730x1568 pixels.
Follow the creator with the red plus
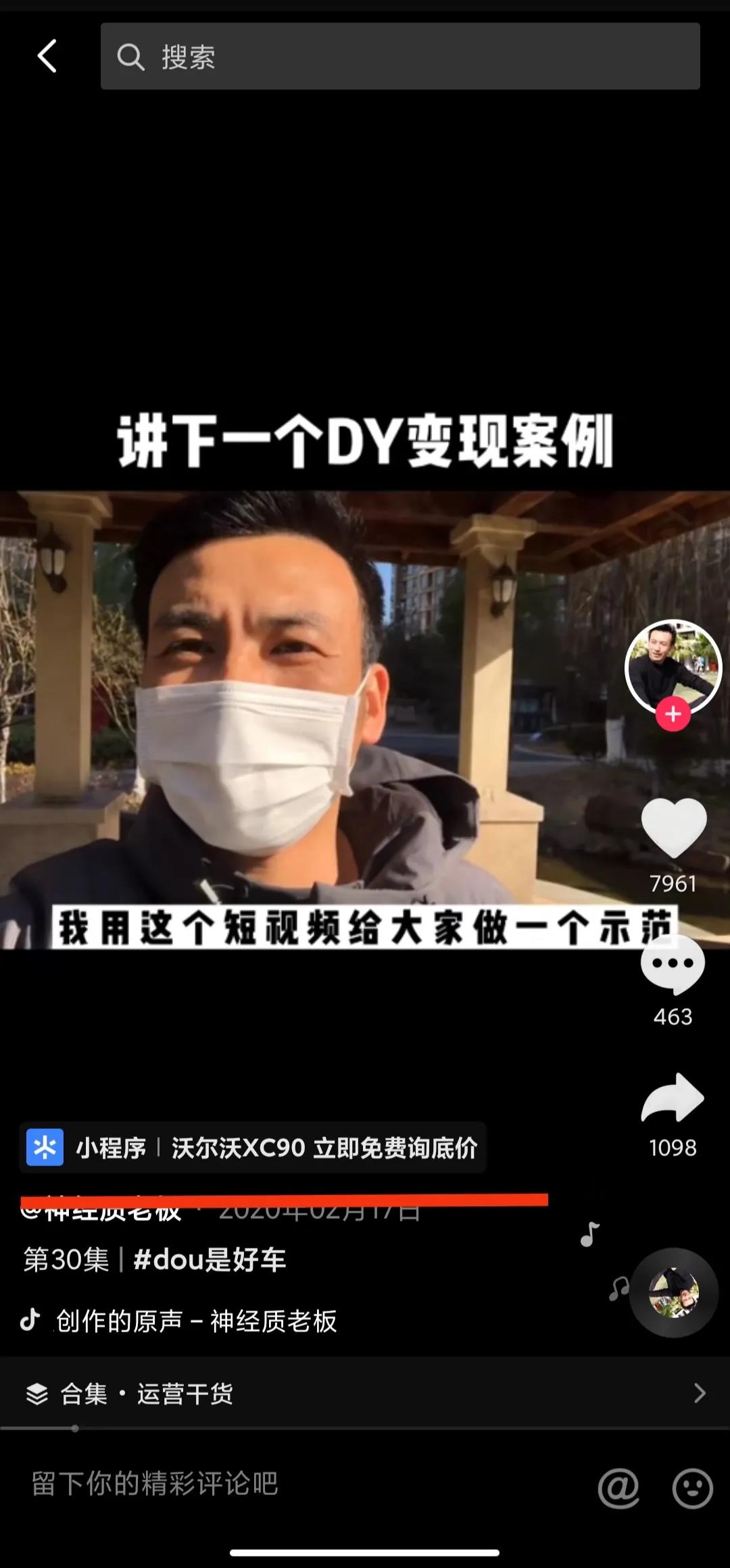coord(673,715)
